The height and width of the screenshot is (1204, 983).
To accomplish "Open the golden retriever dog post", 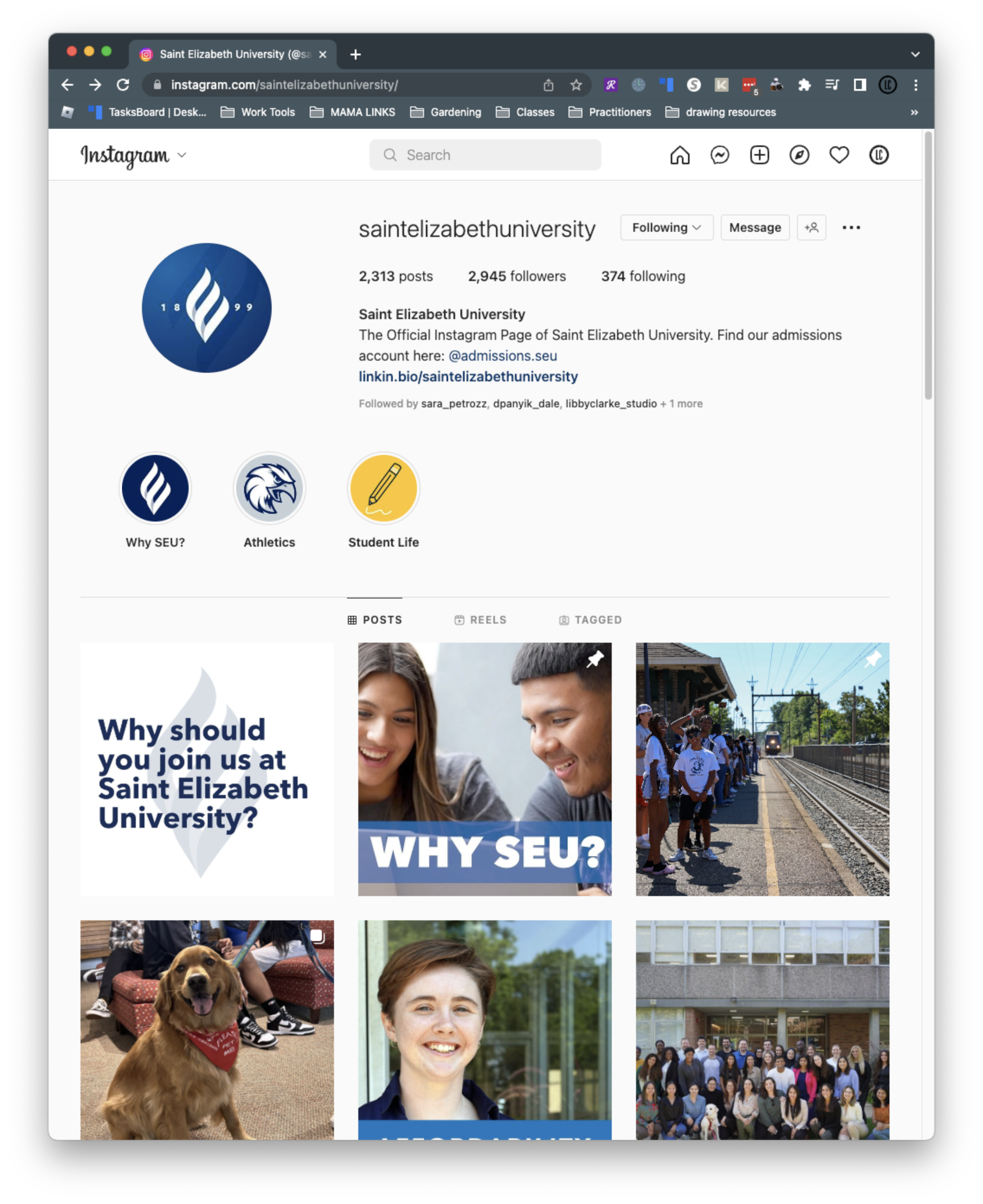I will [207, 1029].
